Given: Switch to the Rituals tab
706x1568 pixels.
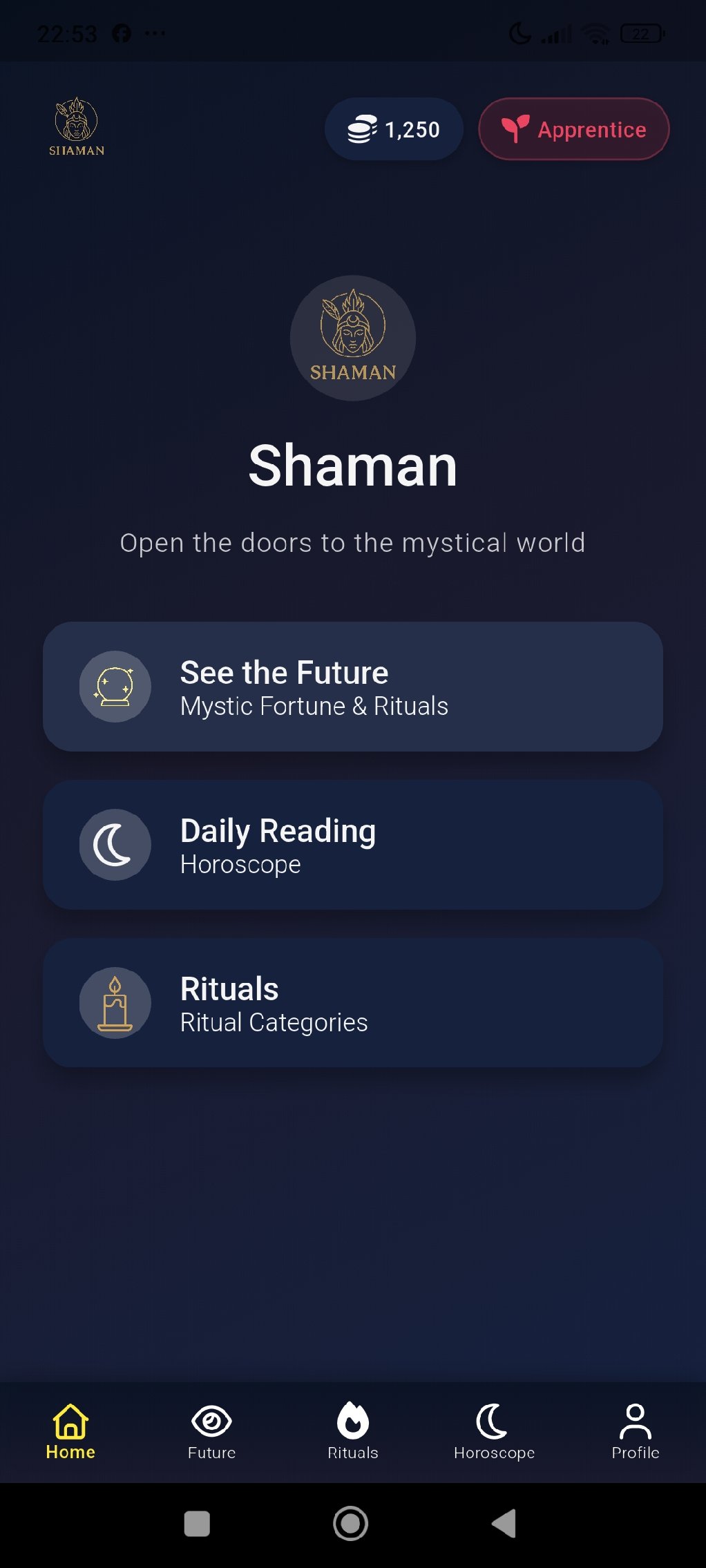Looking at the screenshot, I should (x=352, y=1432).
